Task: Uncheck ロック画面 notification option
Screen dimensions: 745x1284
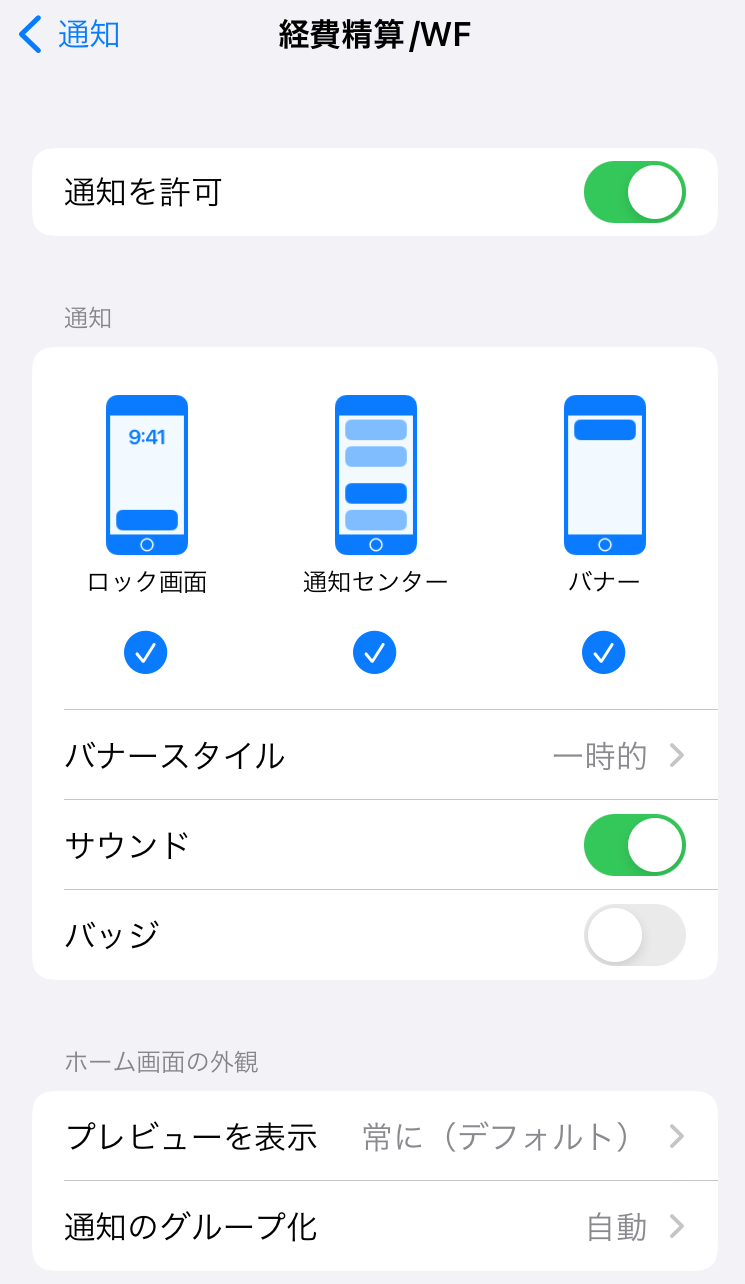Action: click(146, 653)
